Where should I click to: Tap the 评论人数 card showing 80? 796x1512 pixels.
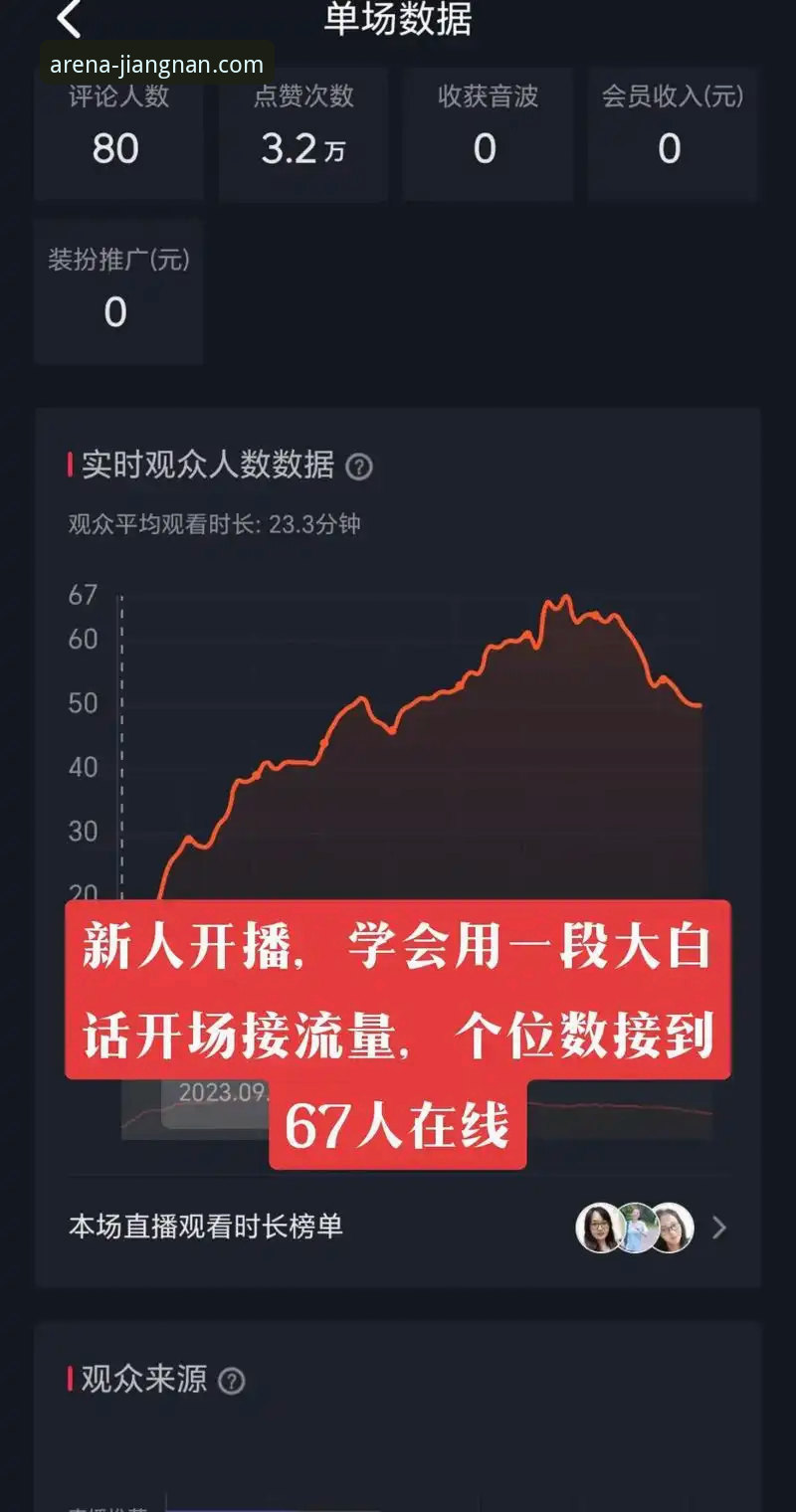tap(118, 132)
